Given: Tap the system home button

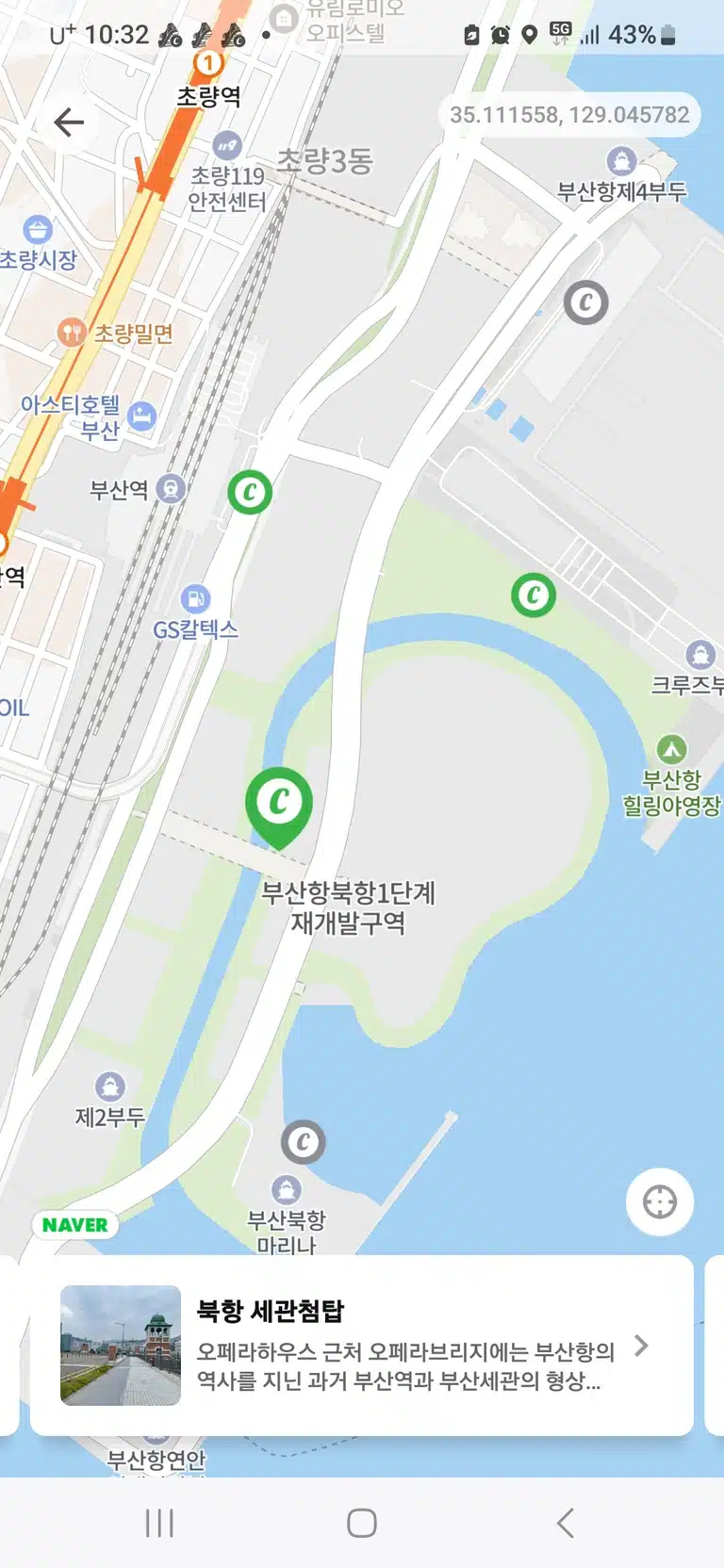Looking at the screenshot, I should point(362,1523).
